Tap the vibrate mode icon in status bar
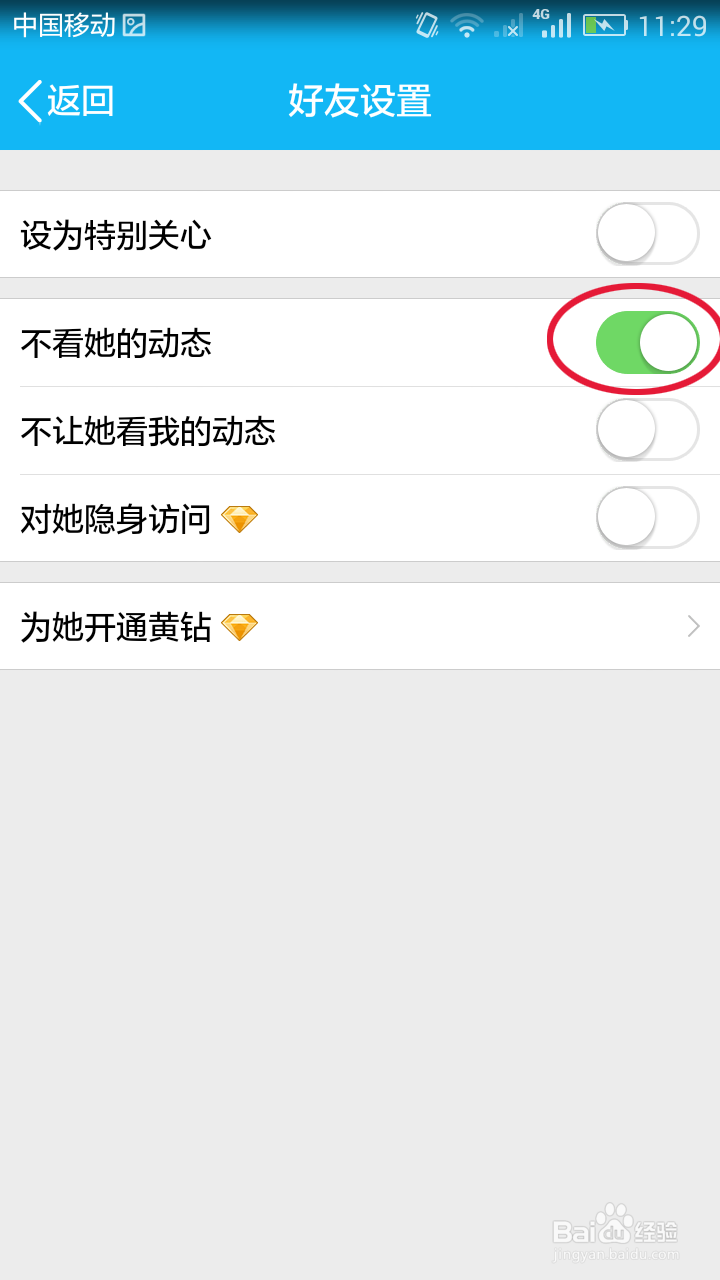 (x=424, y=27)
